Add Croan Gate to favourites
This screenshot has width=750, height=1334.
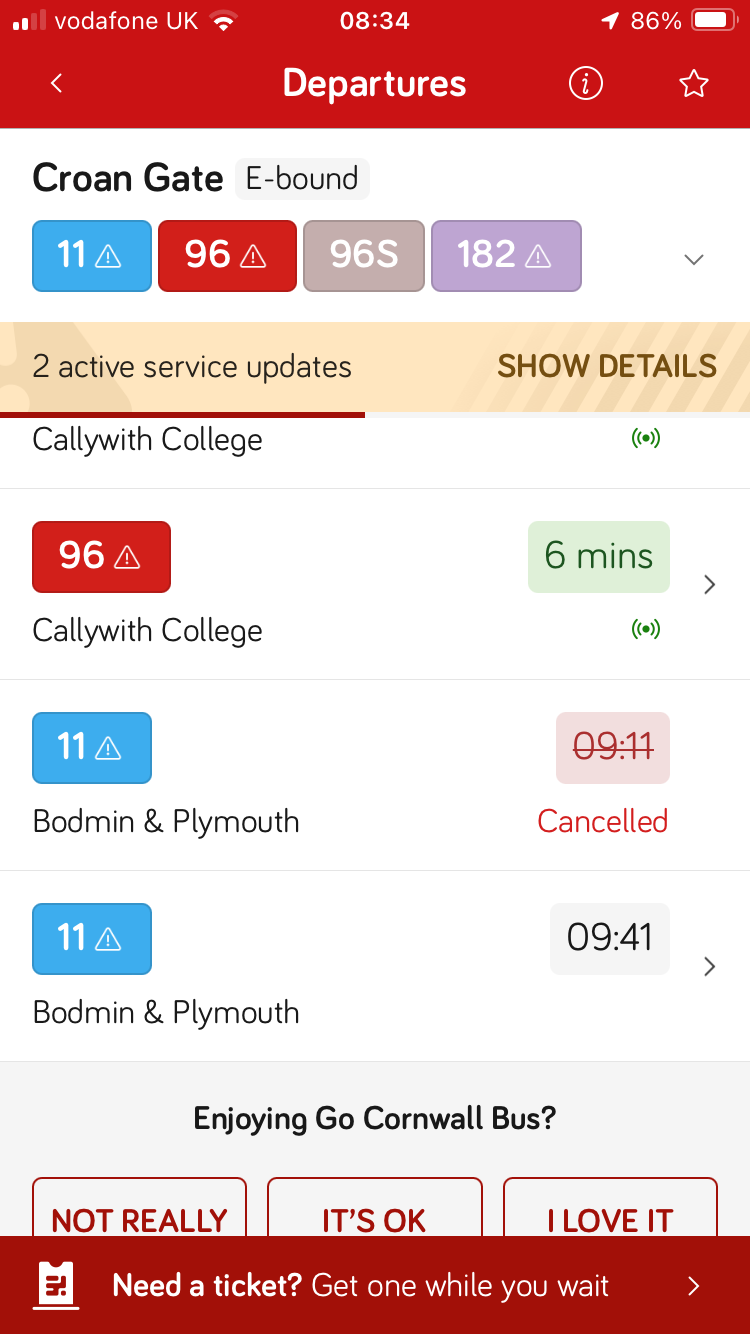[693, 84]
